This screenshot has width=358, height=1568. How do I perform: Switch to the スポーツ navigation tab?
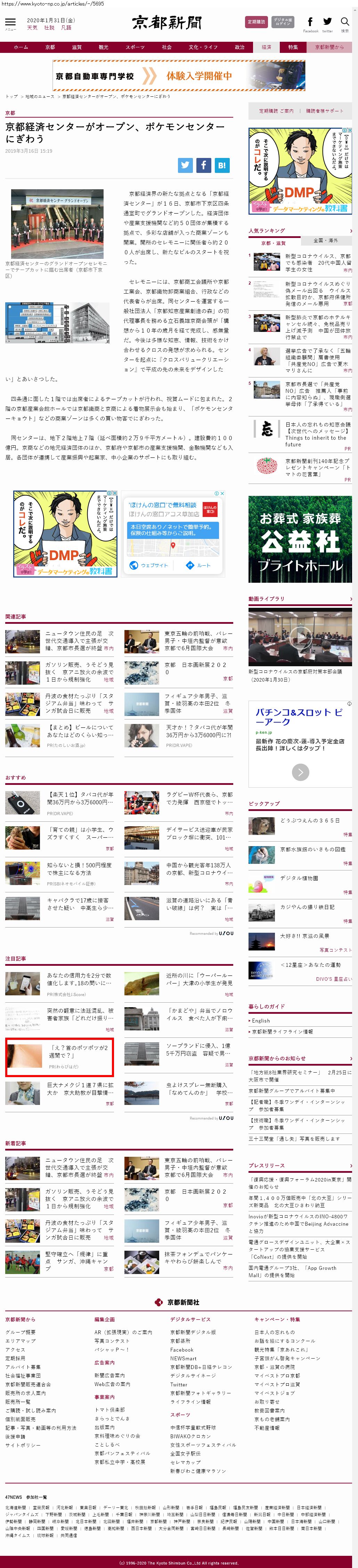pos(135,47)
